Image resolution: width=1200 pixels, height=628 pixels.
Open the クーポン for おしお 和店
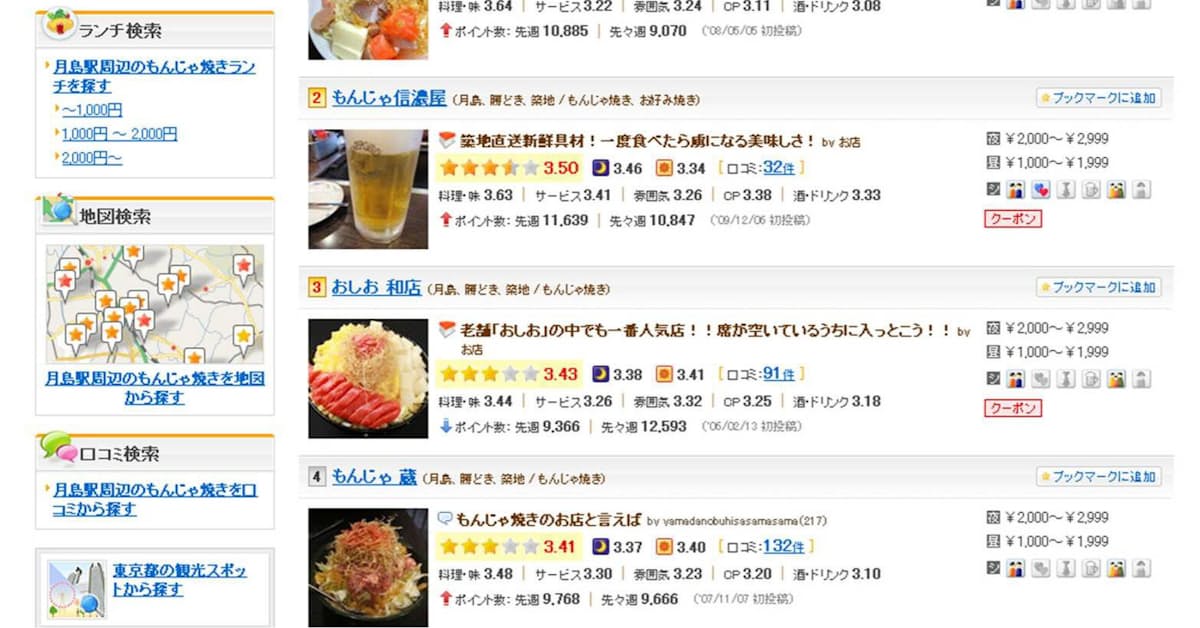pyautogui.click(x=1013, y=408)
